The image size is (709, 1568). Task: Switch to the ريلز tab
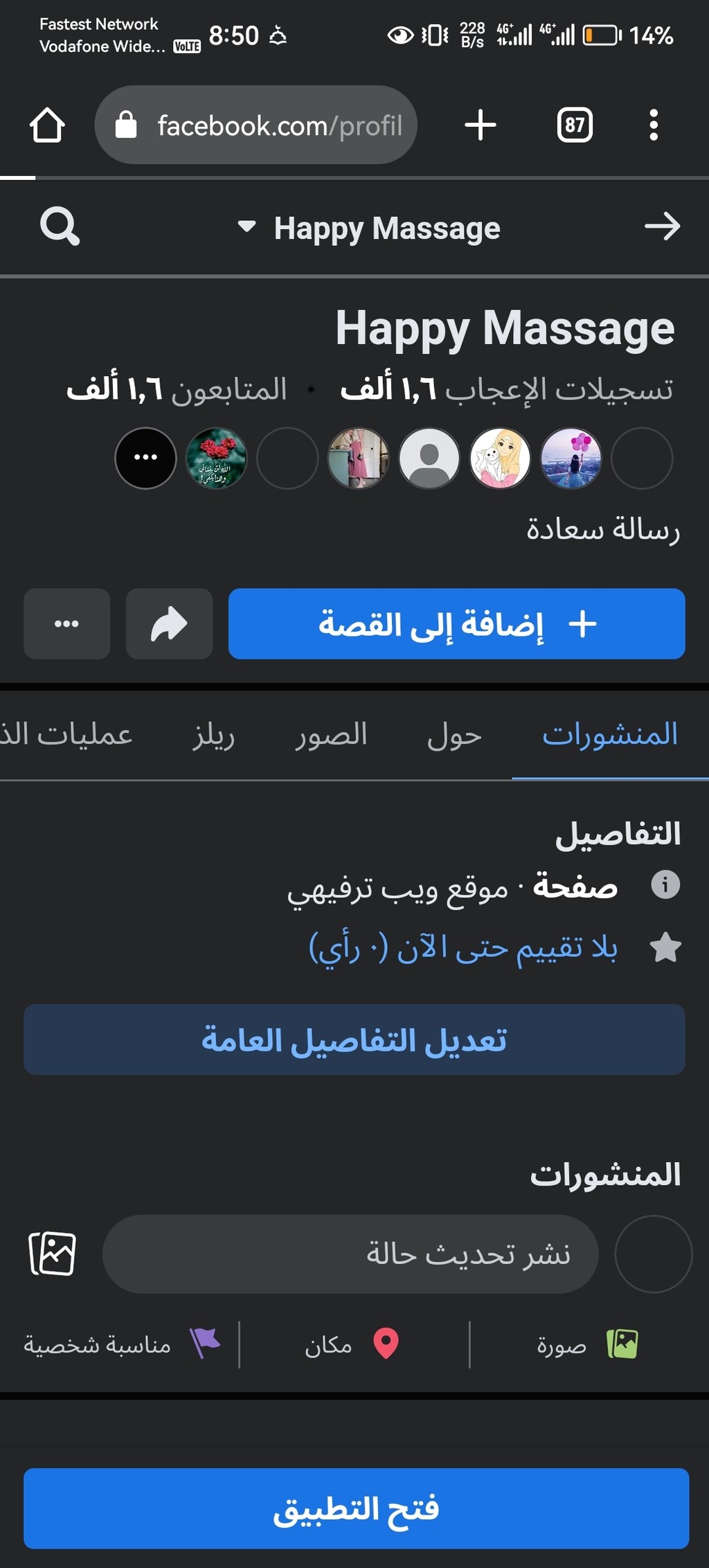pos(214,735)
